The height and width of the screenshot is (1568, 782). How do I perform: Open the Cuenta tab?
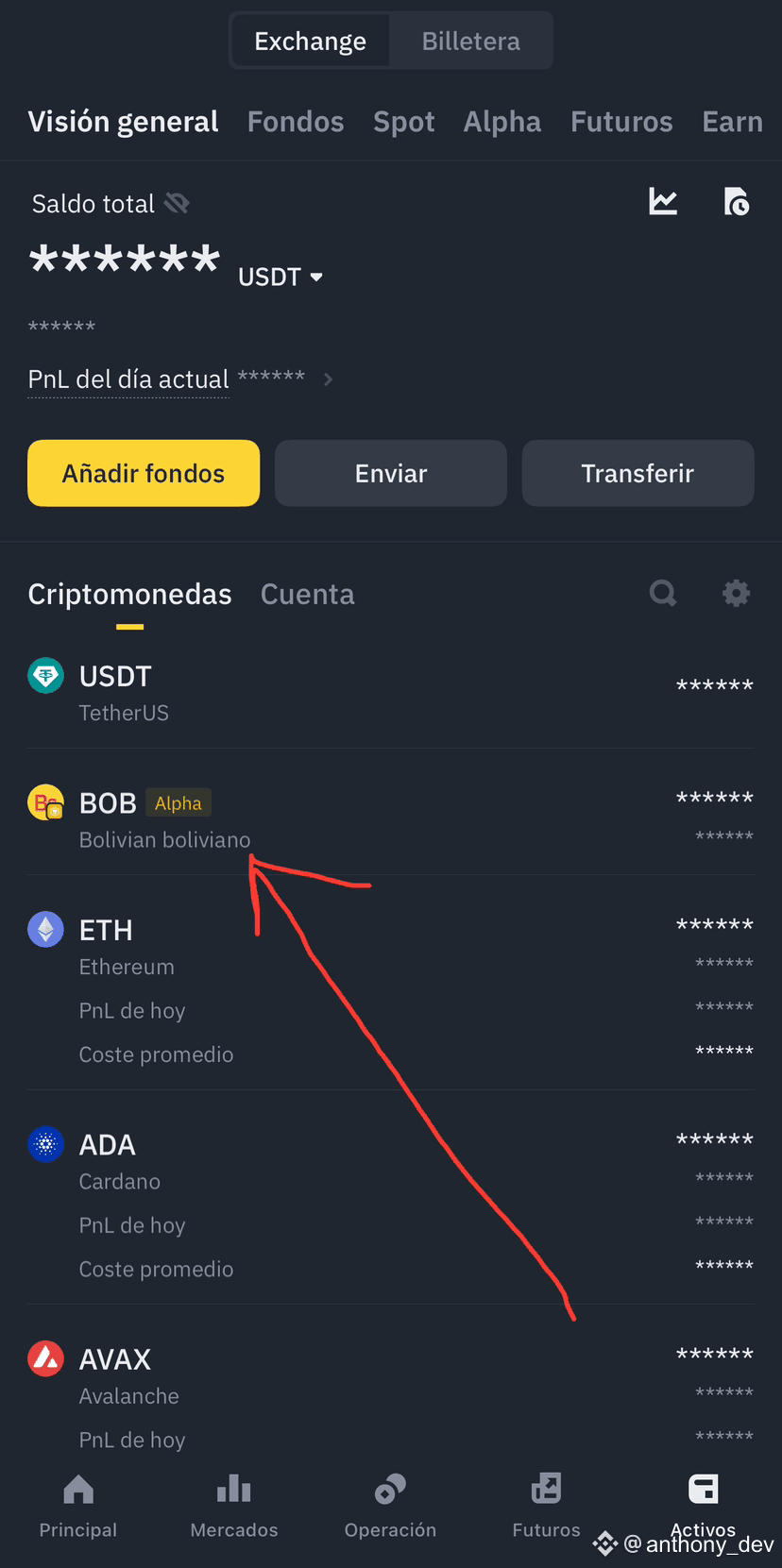[307, 593]
